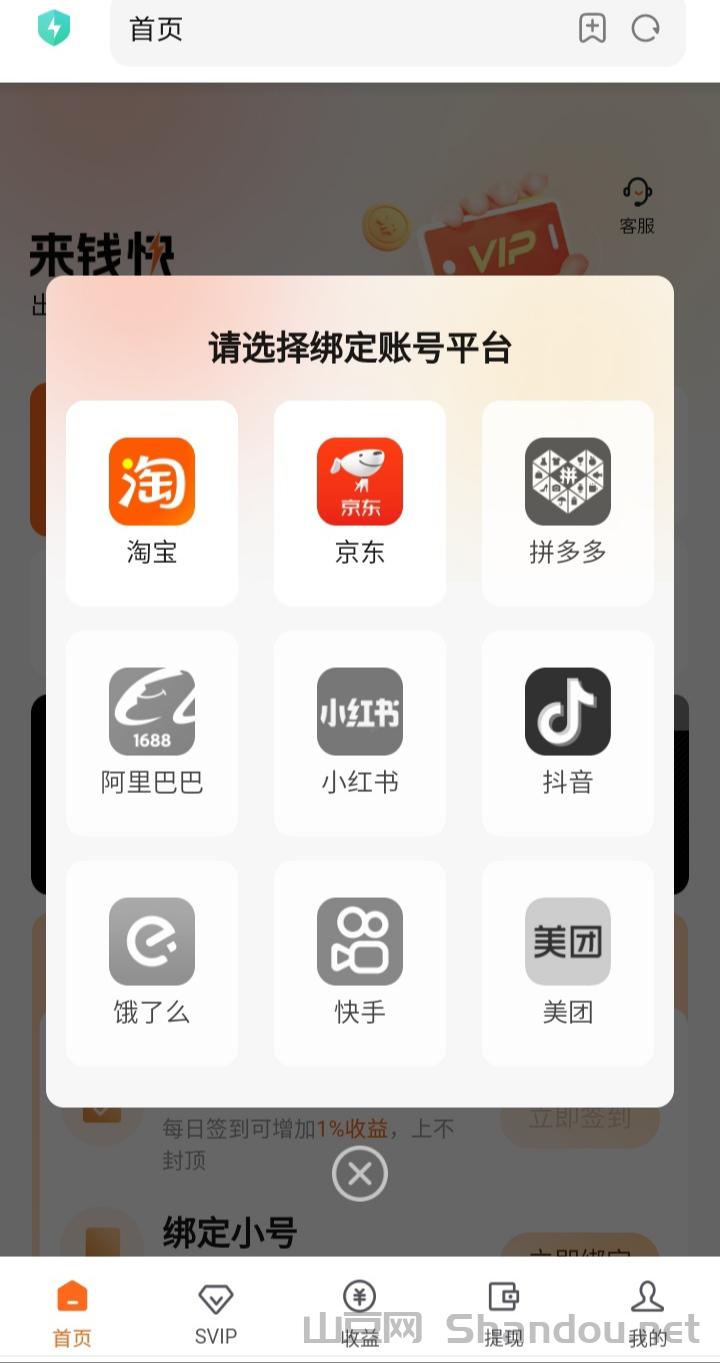
Task: Open the 收益 earnings tab
Action: (360, 1313)
